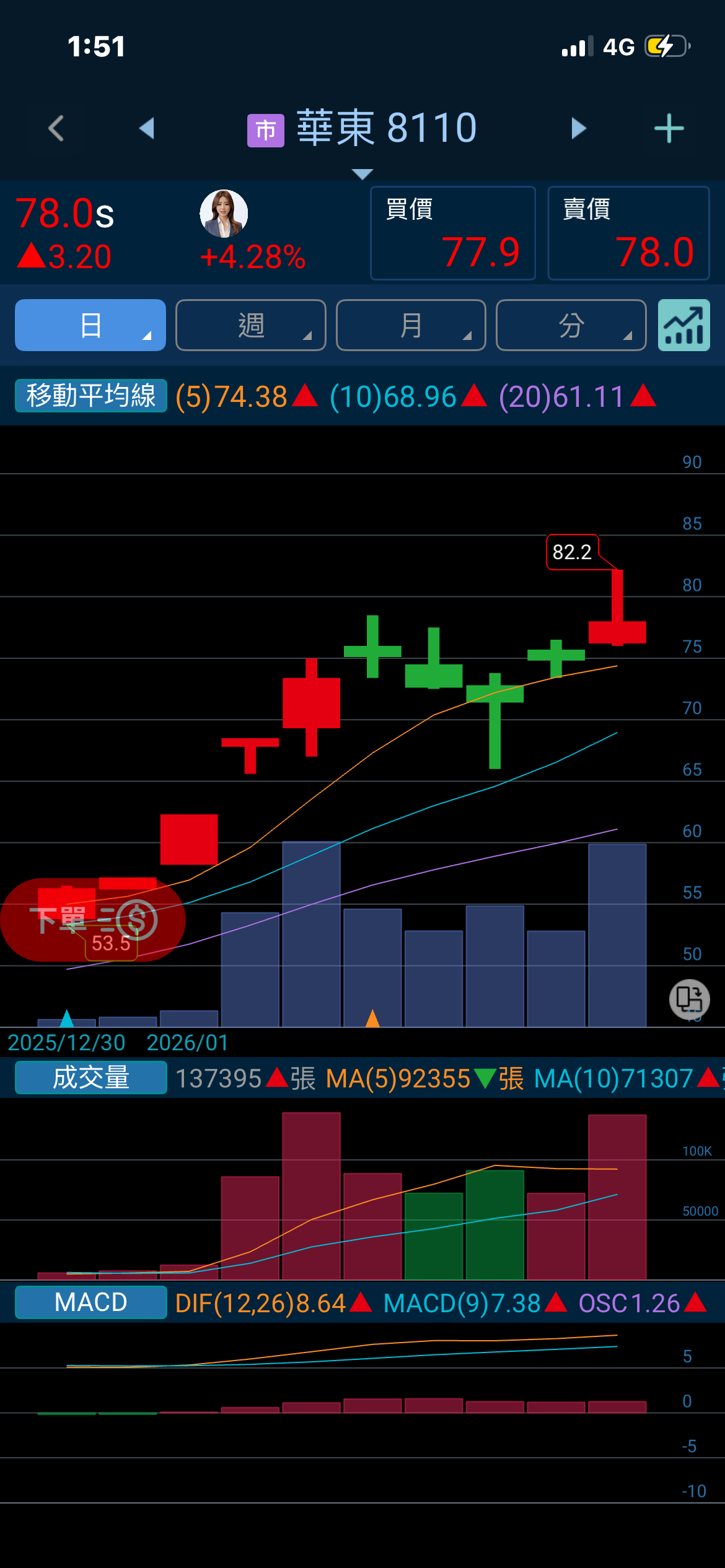Go back with the left chevron
The height and width of the screenshot is (1568, 725).
(56, 129)
